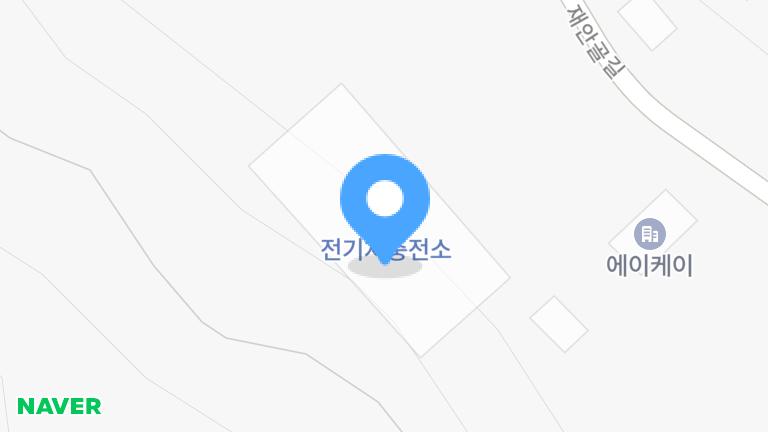Tap the blue location pin marker
Viewport: 768px width, 432px height.
(x=385, y=201)
